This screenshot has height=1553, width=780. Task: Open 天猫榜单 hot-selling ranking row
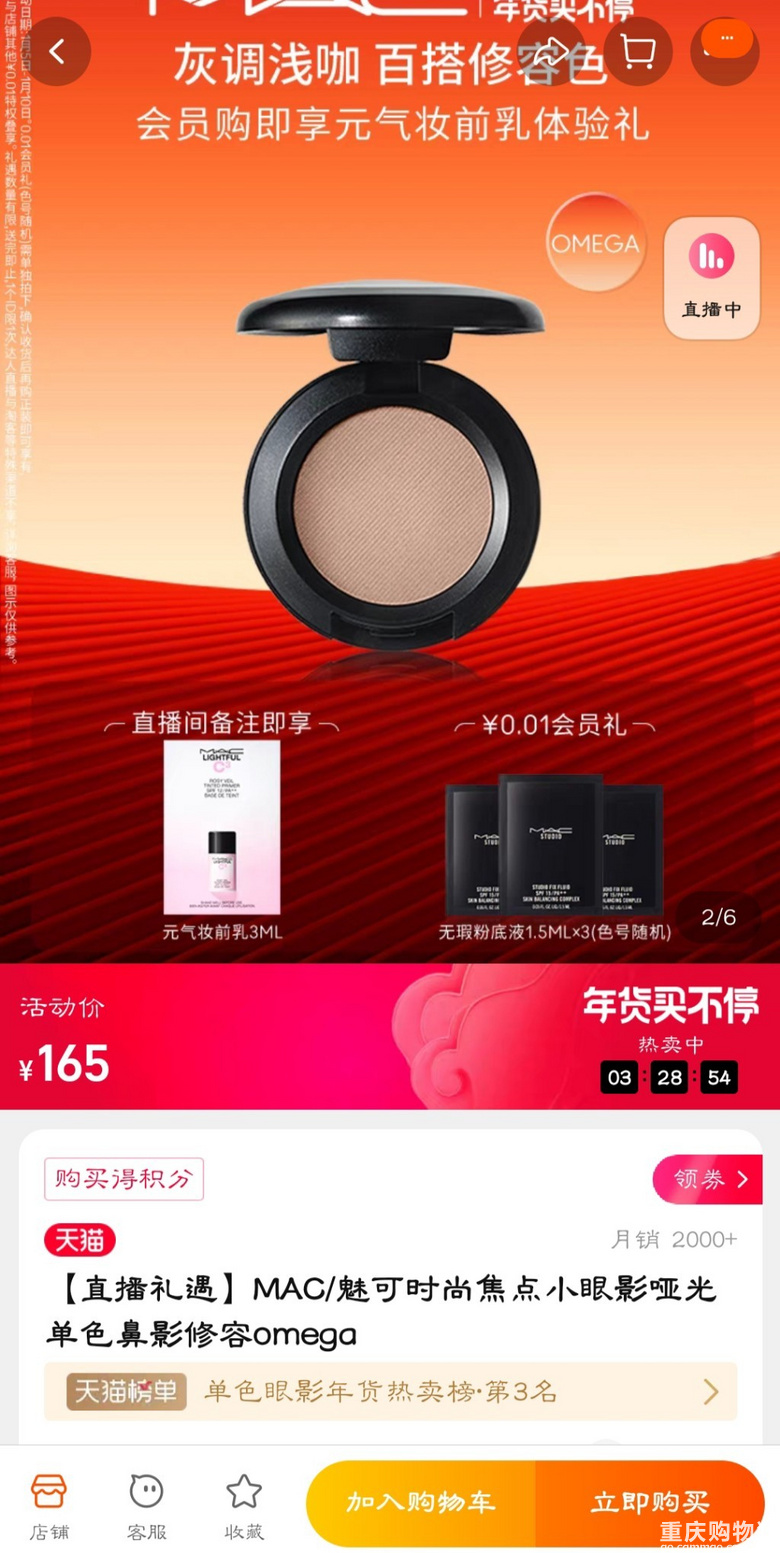coord(390,1391)
